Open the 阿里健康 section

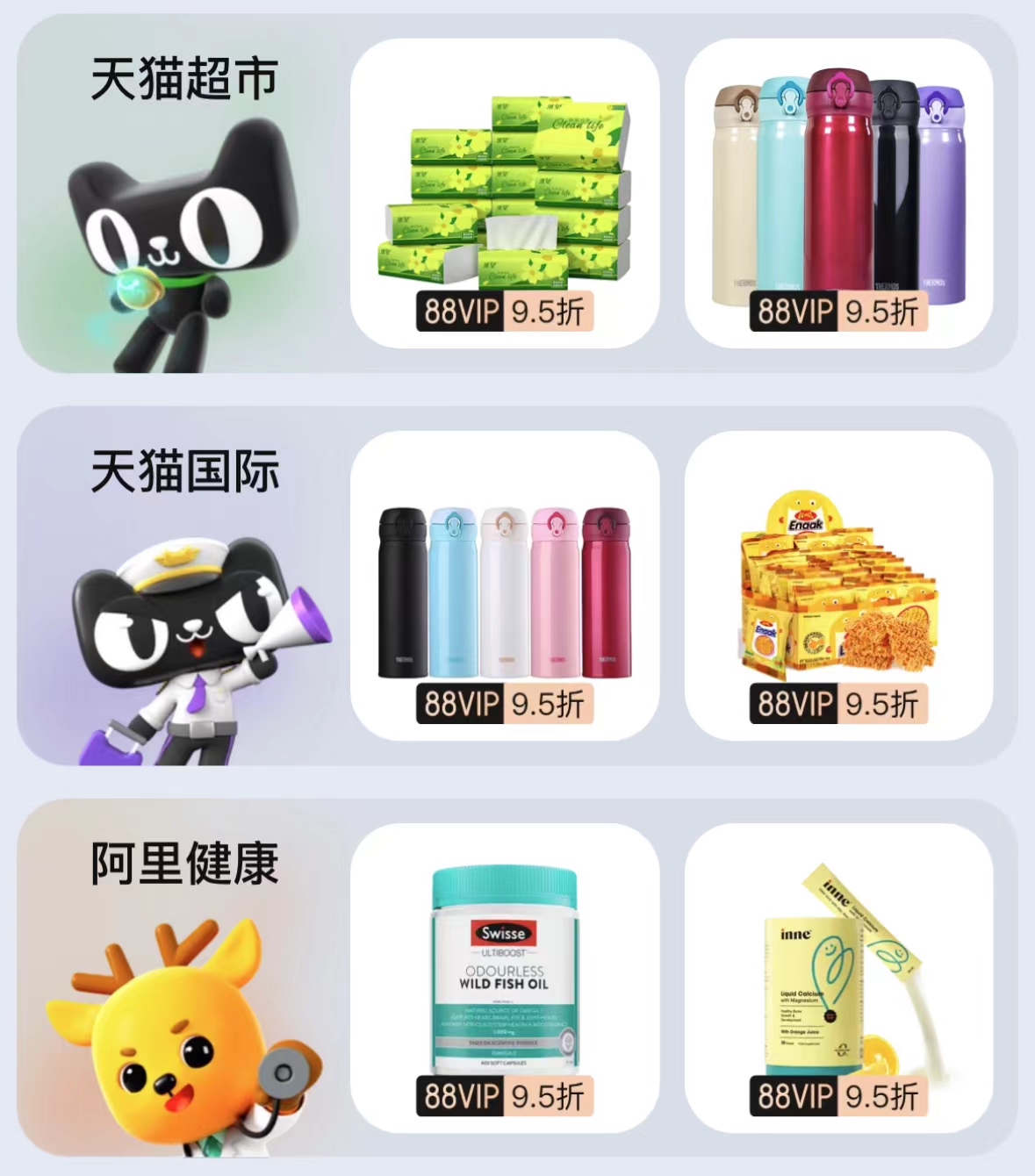coord(184,864)
